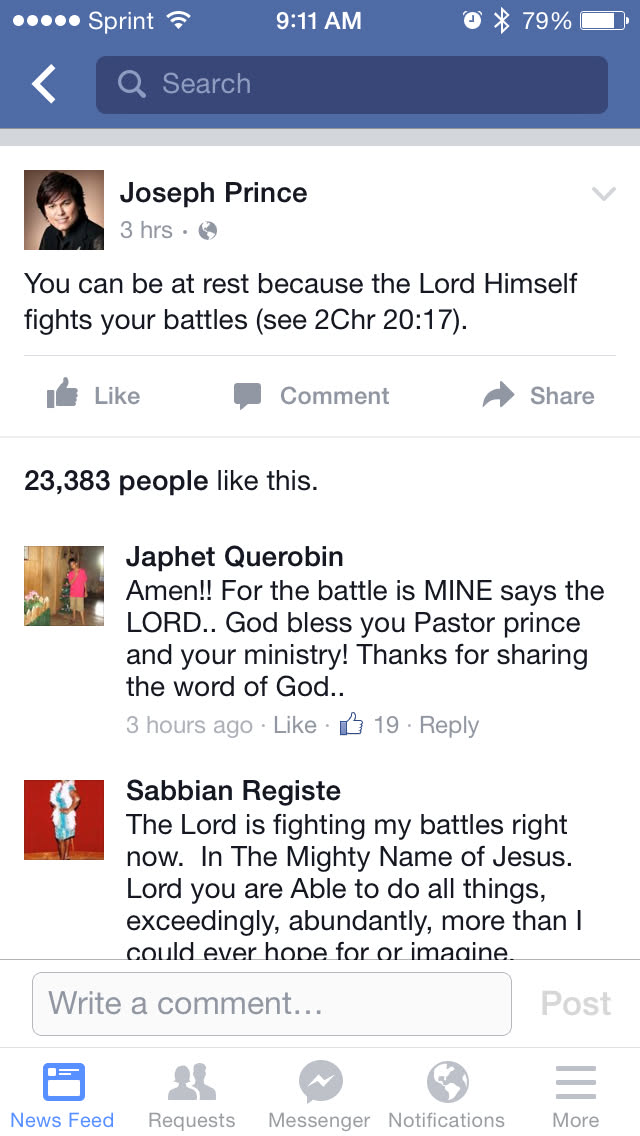
Task: Like Joseph Prince's post
Action: (x=94, y=396)
